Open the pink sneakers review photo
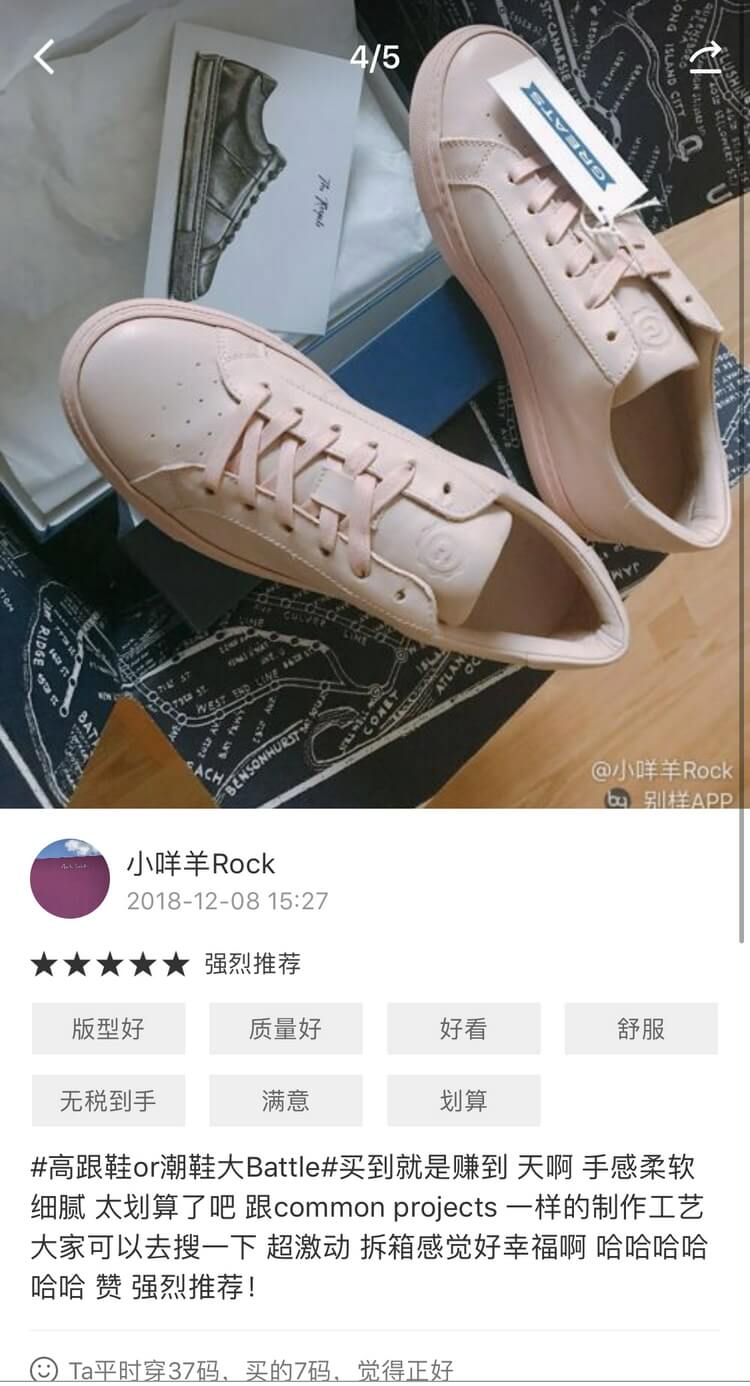The height and width of the screenshot is (1386, 750). pos(375,404)
